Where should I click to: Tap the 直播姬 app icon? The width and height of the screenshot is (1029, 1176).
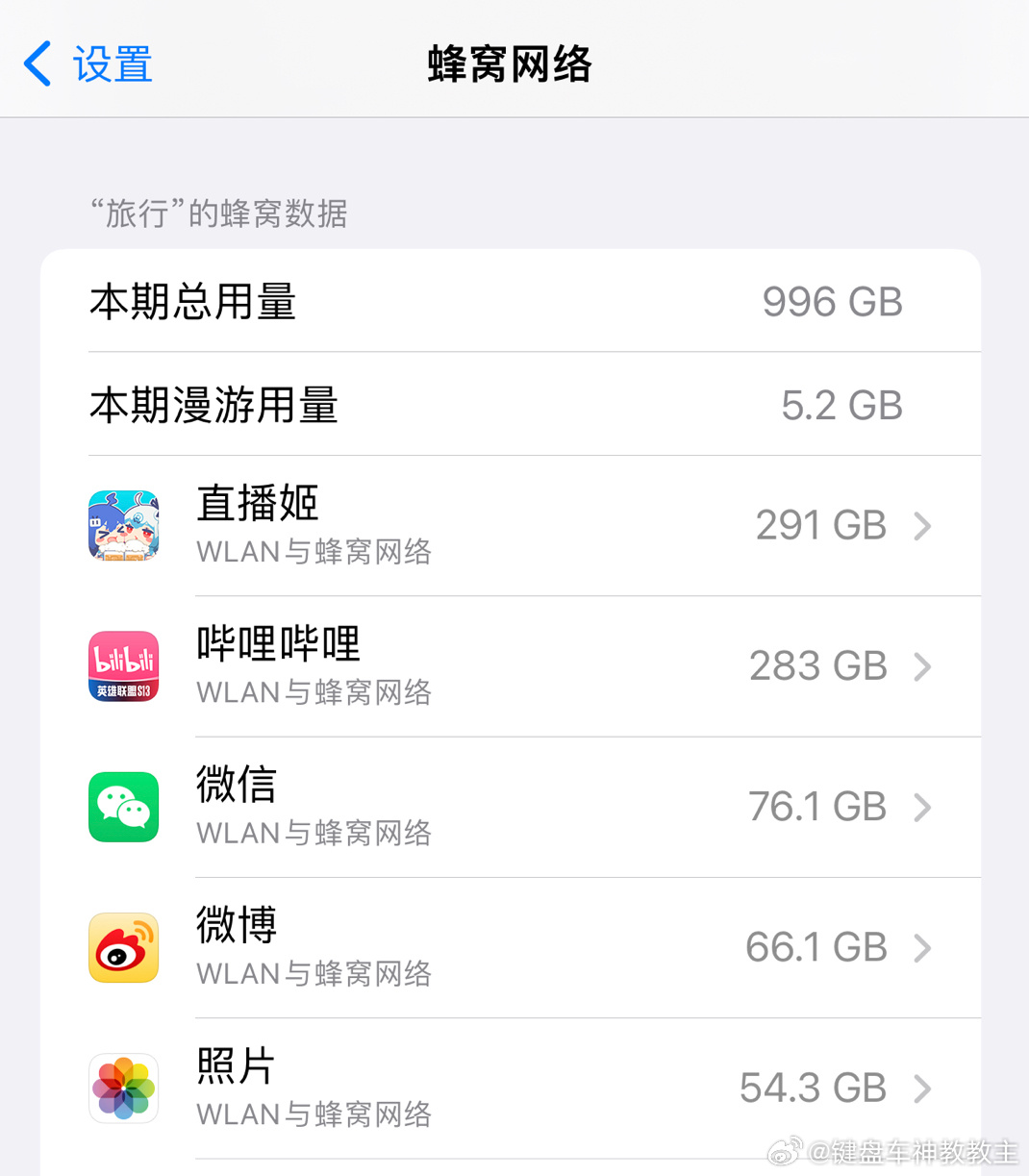123,525
